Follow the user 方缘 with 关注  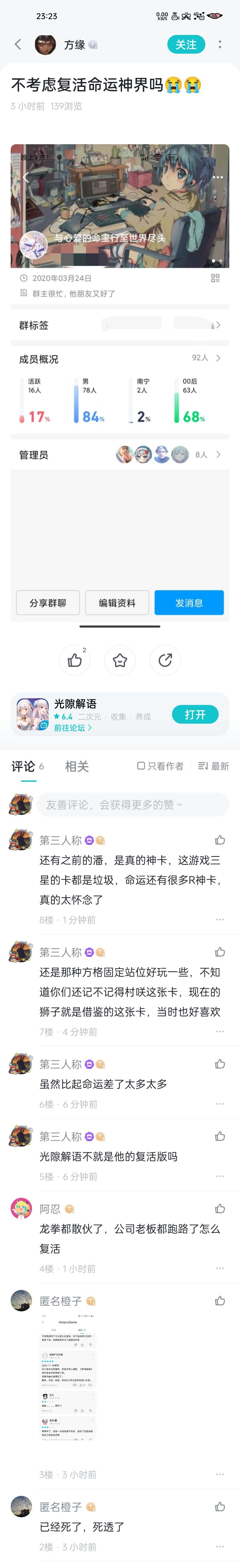186,44
